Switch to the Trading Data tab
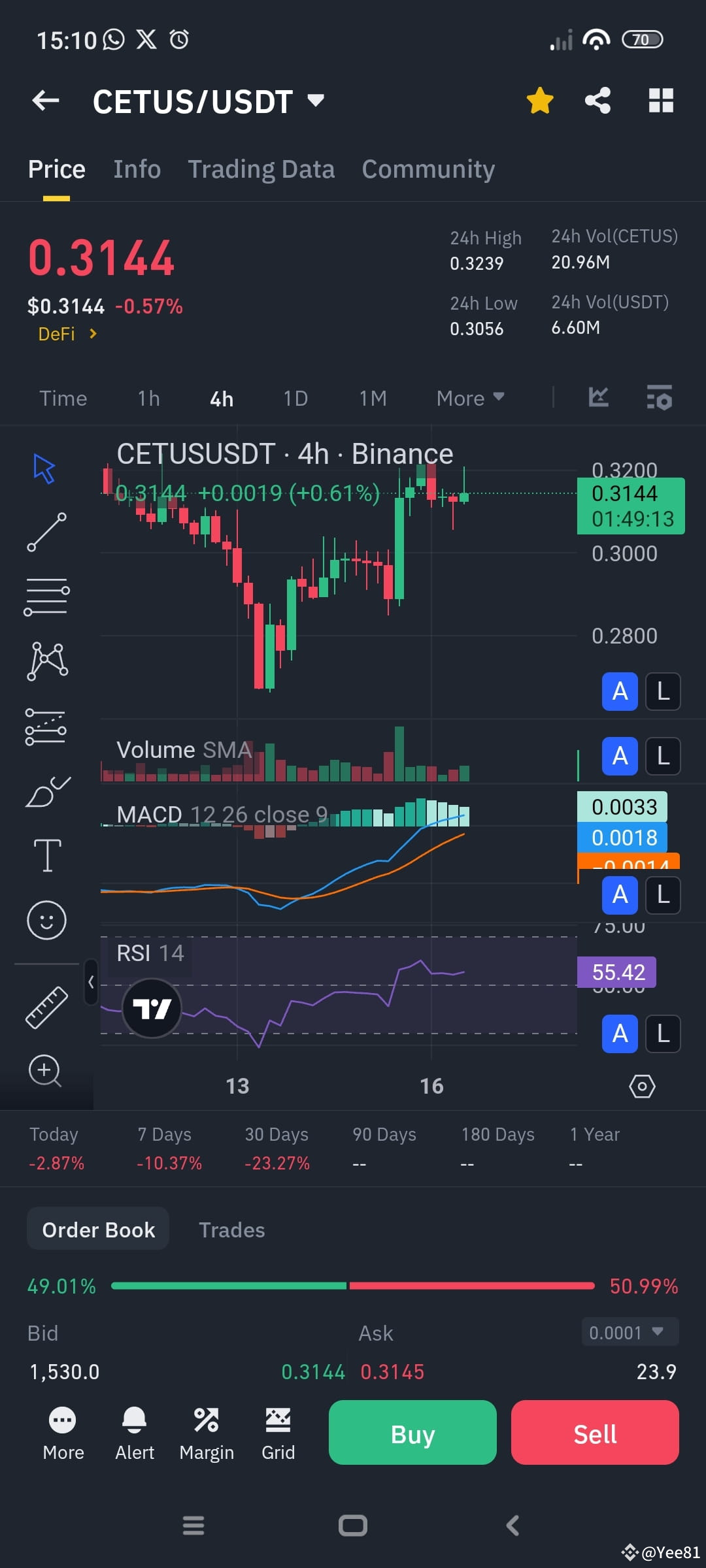The height and width of the screenshot is (1568, 706). click(x=261, y=168)
